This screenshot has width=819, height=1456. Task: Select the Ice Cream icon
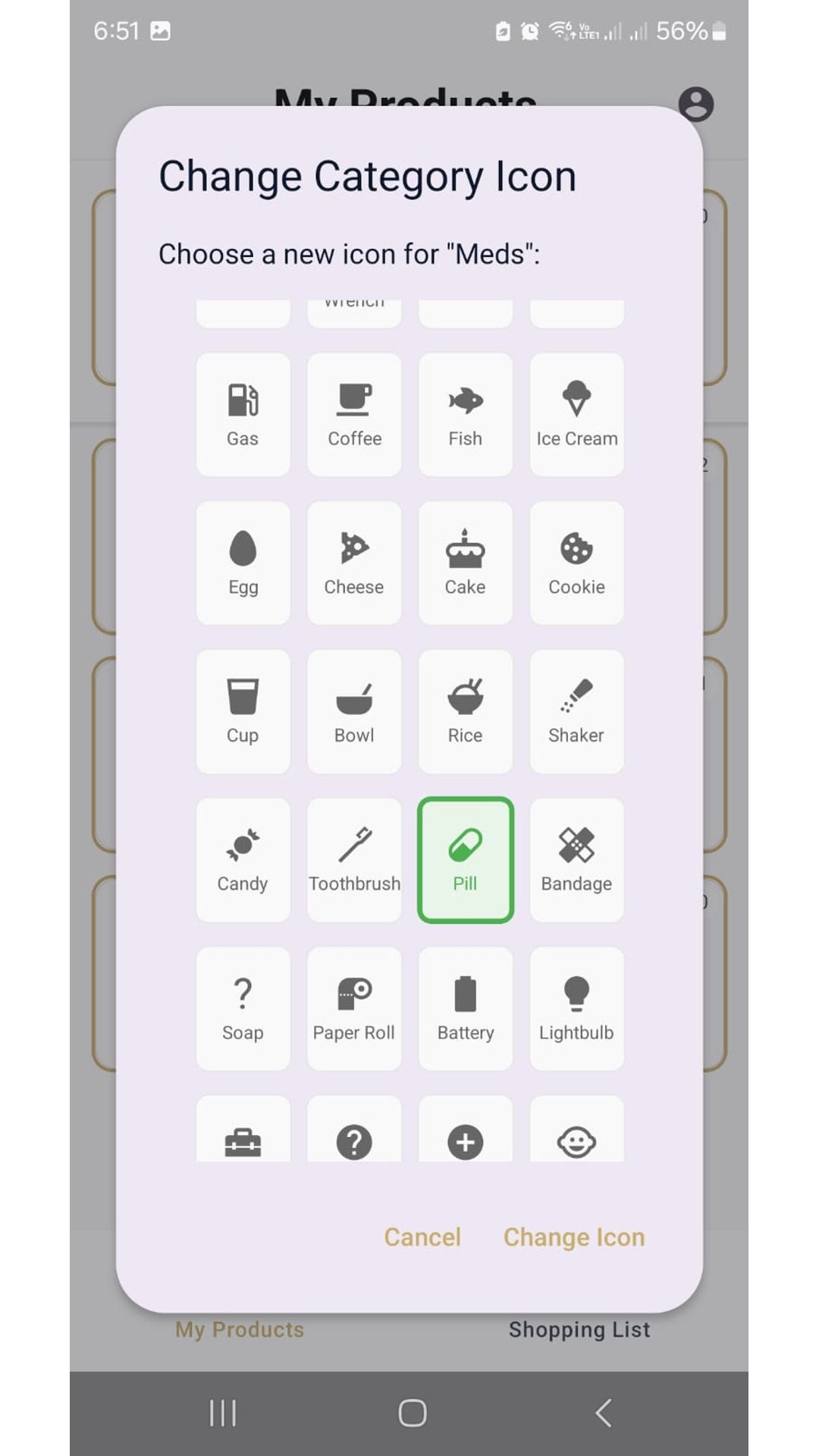[x=576, y=413]
